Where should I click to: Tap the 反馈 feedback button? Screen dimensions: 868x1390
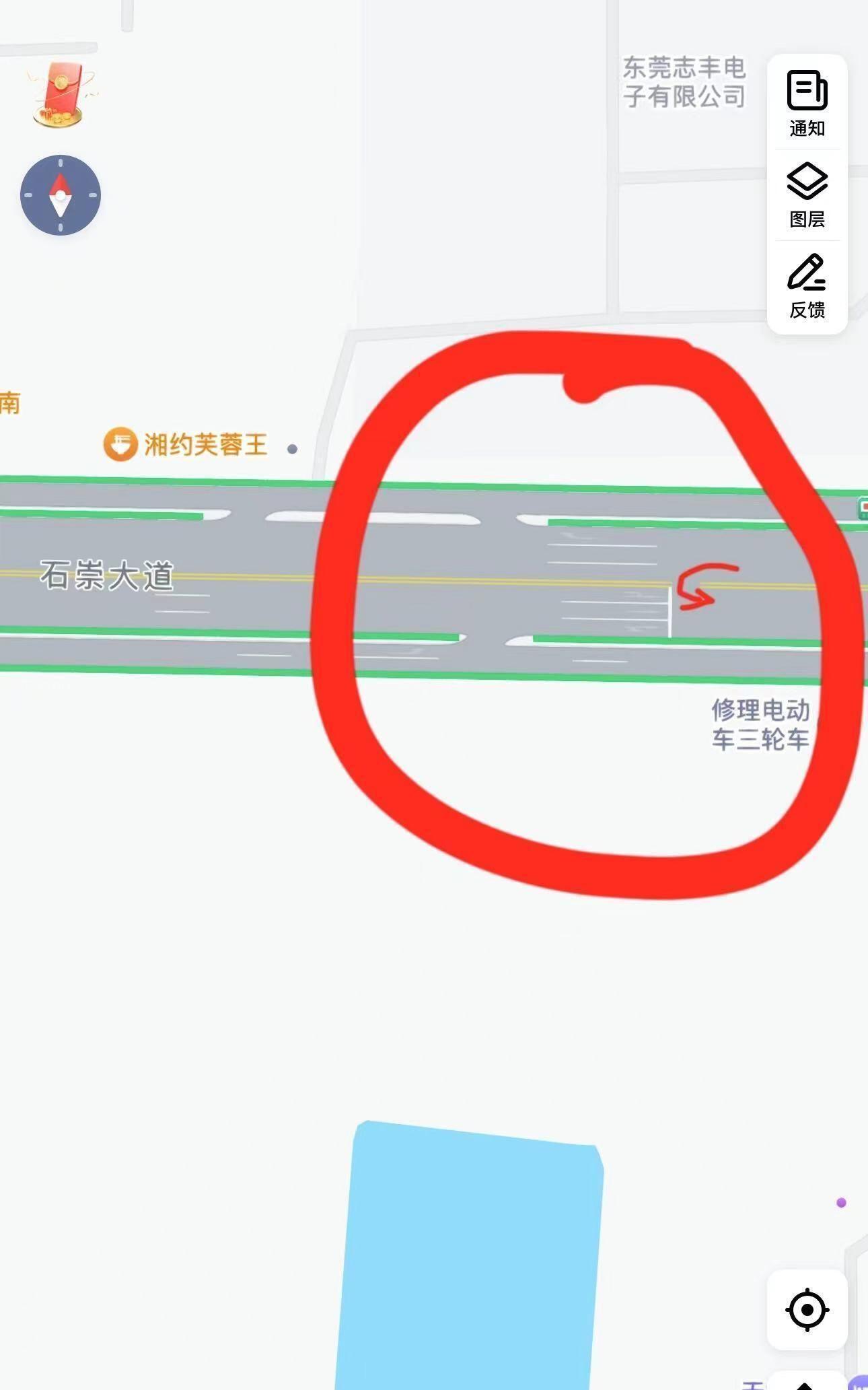[x=807, y=286]
